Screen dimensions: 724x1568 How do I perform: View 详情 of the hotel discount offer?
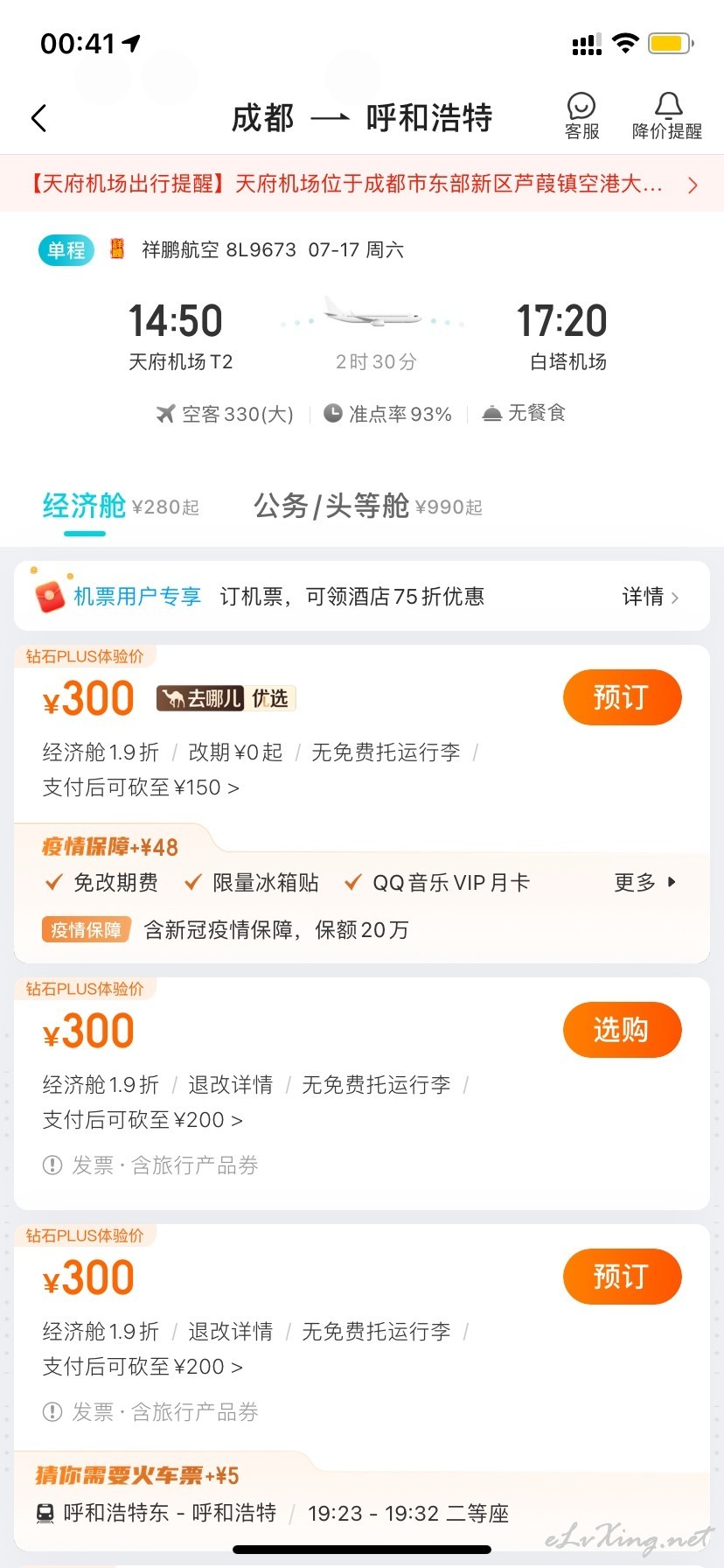point(650,597)
